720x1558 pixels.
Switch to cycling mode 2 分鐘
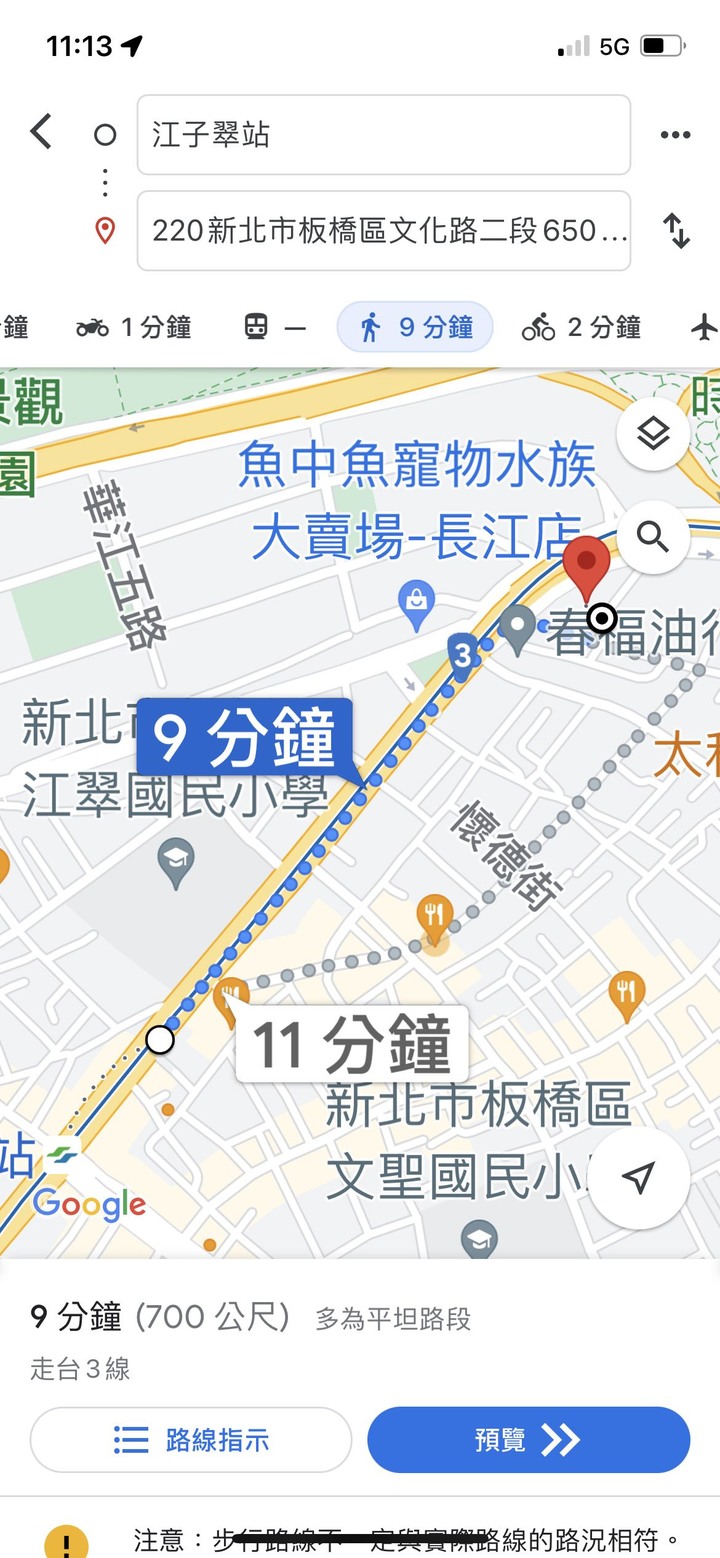[x=581, y=327]
